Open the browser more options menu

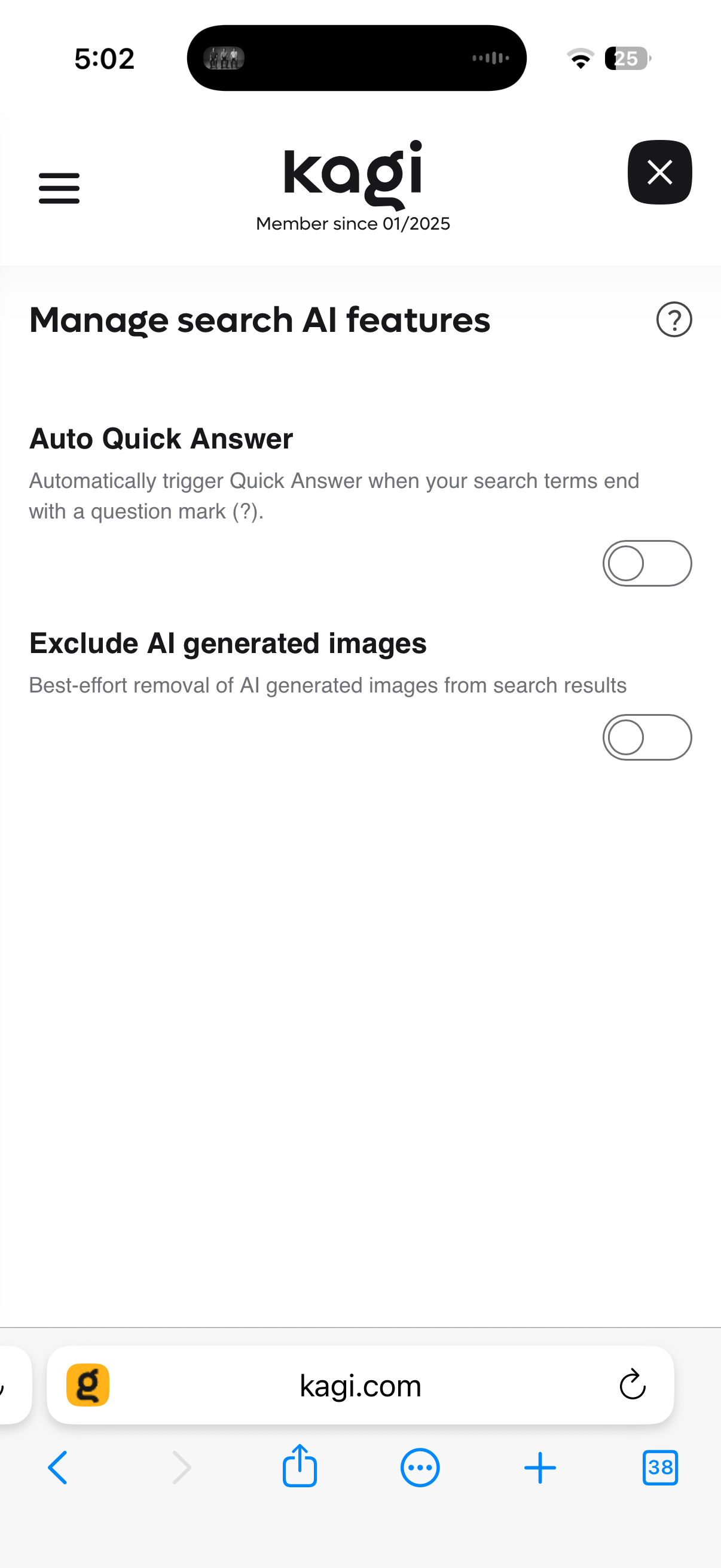tap(420, 1468)
